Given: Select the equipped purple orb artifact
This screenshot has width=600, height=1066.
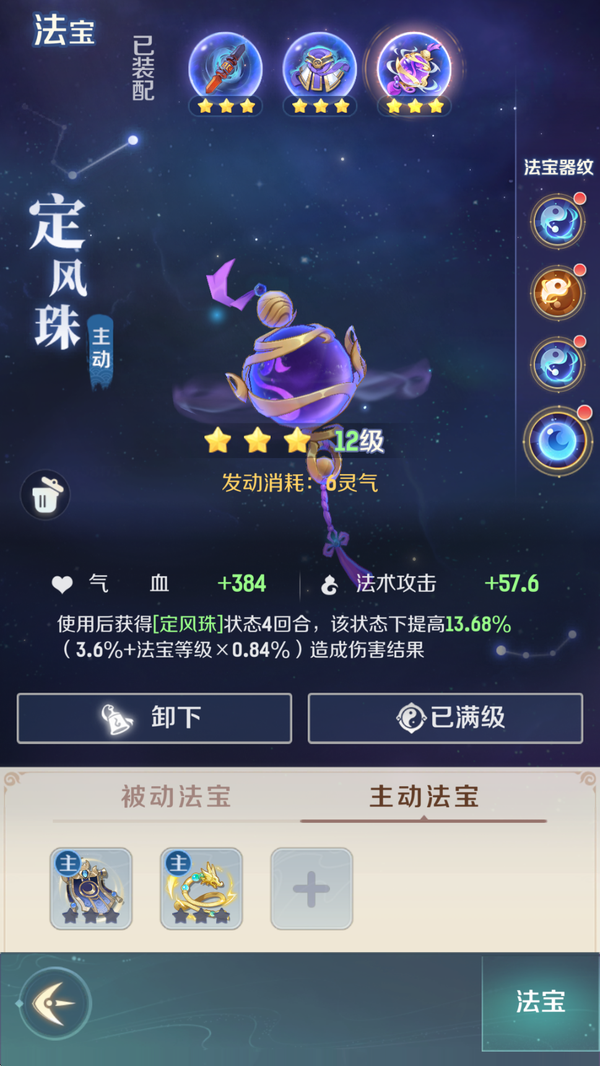Looking at the screenshot, I should [x=414, y=67].
